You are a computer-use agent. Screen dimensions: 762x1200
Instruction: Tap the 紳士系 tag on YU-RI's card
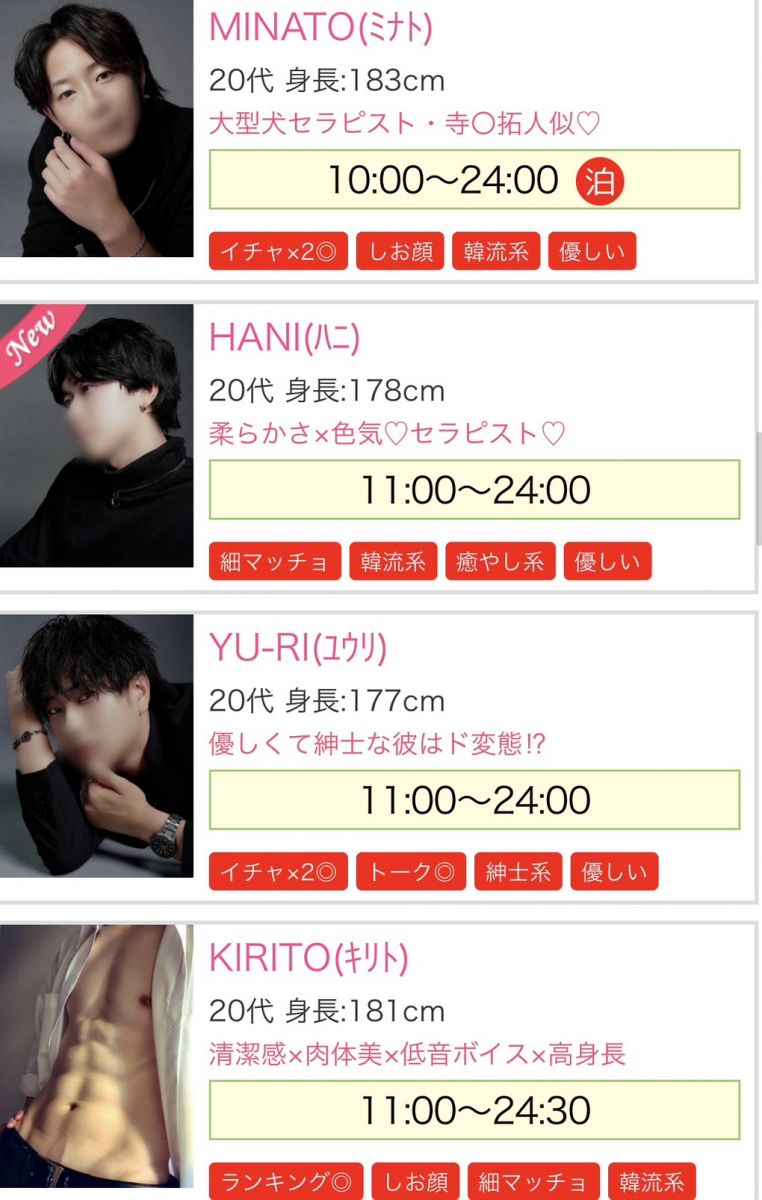pyautogui.click(x=518, y=872)
